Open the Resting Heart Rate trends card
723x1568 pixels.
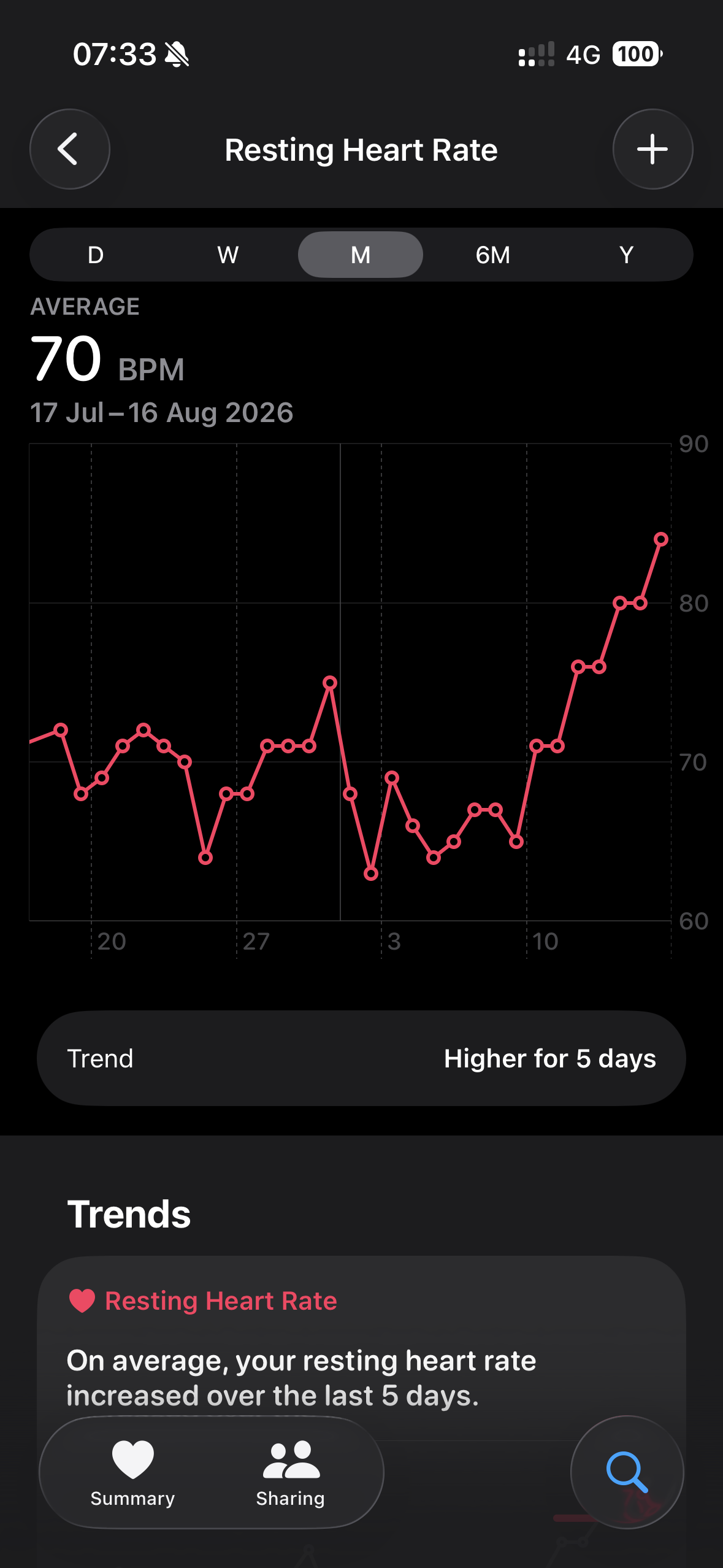[x=361, y=1350]
